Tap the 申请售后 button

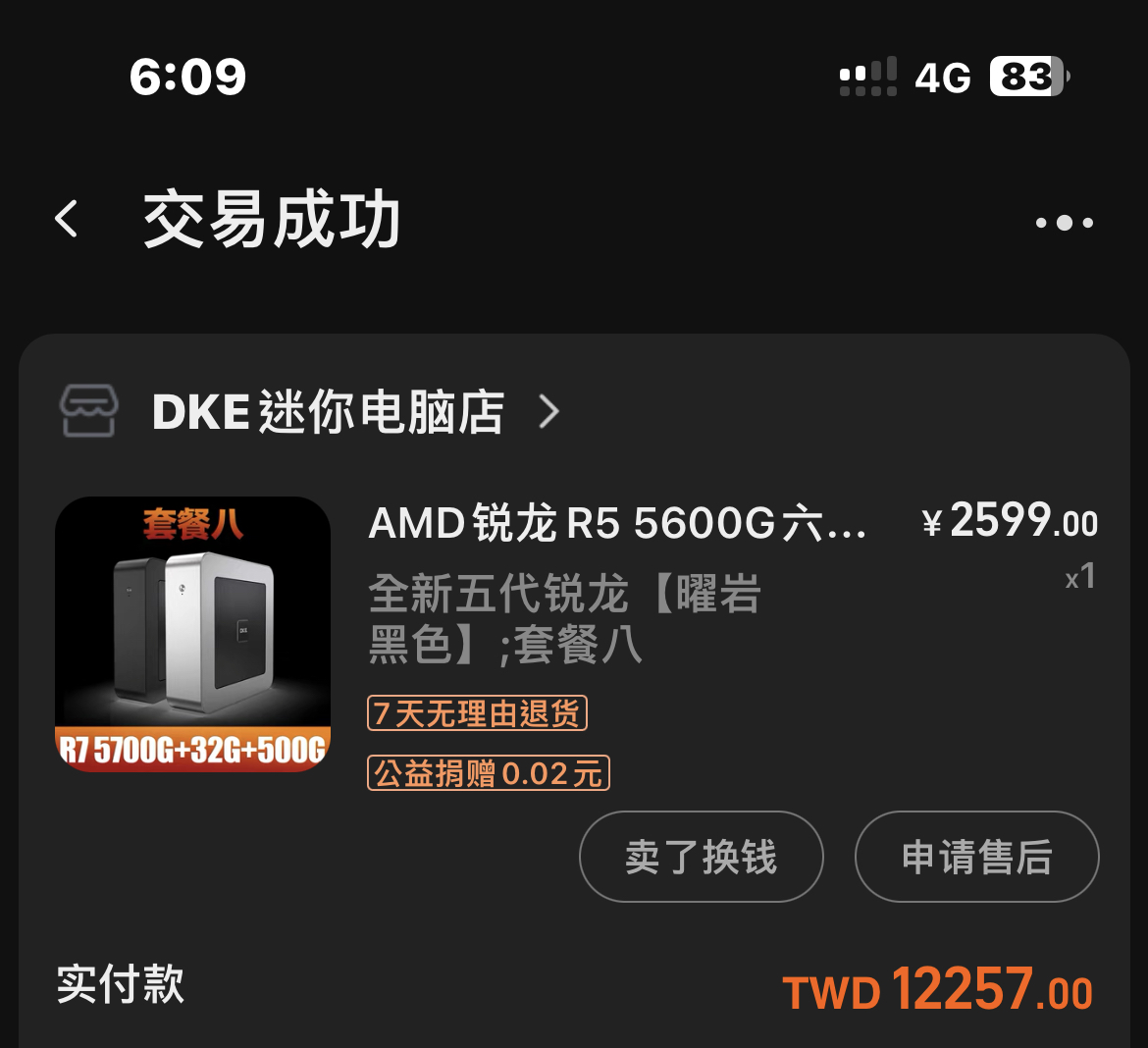pos(976,857)
